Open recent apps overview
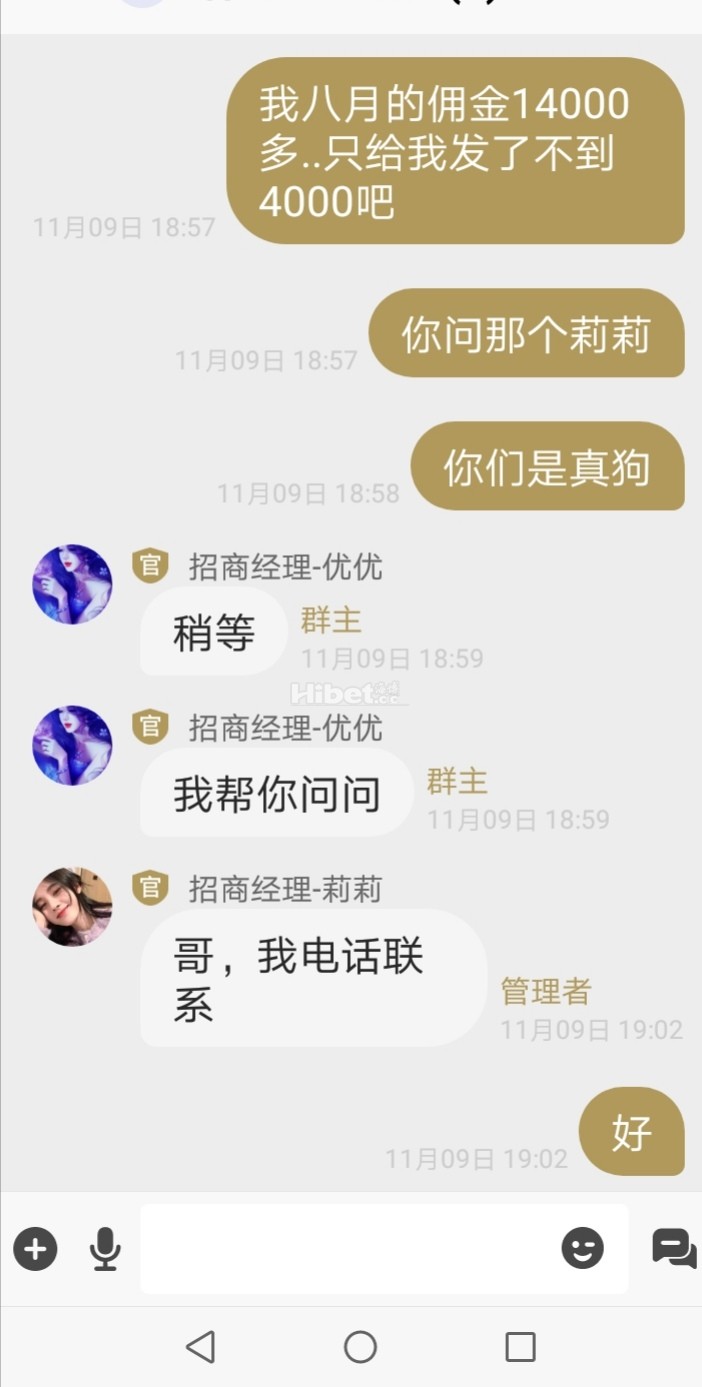Viewport: 702px width, 1387px height. (520, 1347)
